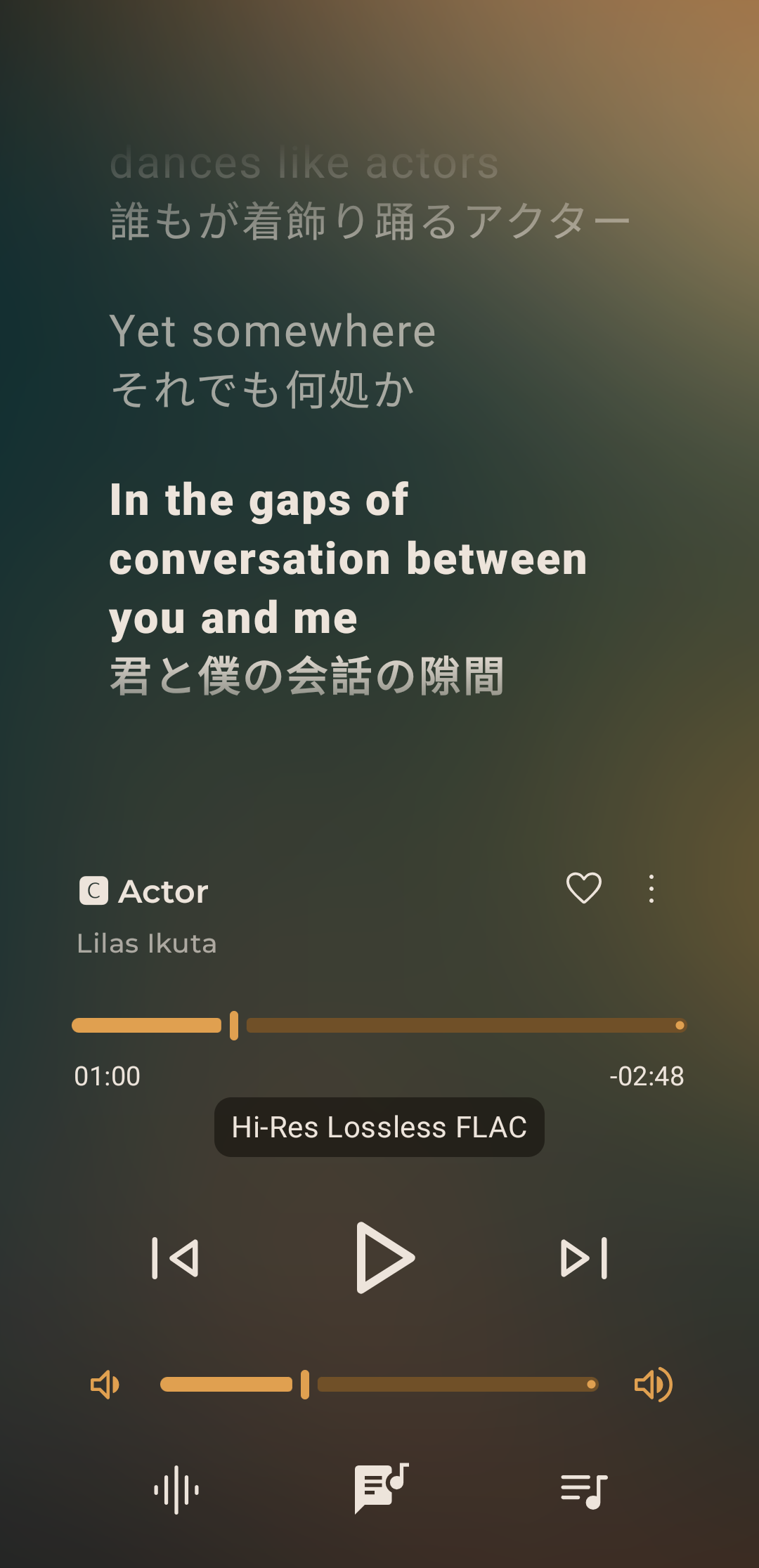Tap the Hi-Res Lossless FLAC badge

[x=379, y=1127]
